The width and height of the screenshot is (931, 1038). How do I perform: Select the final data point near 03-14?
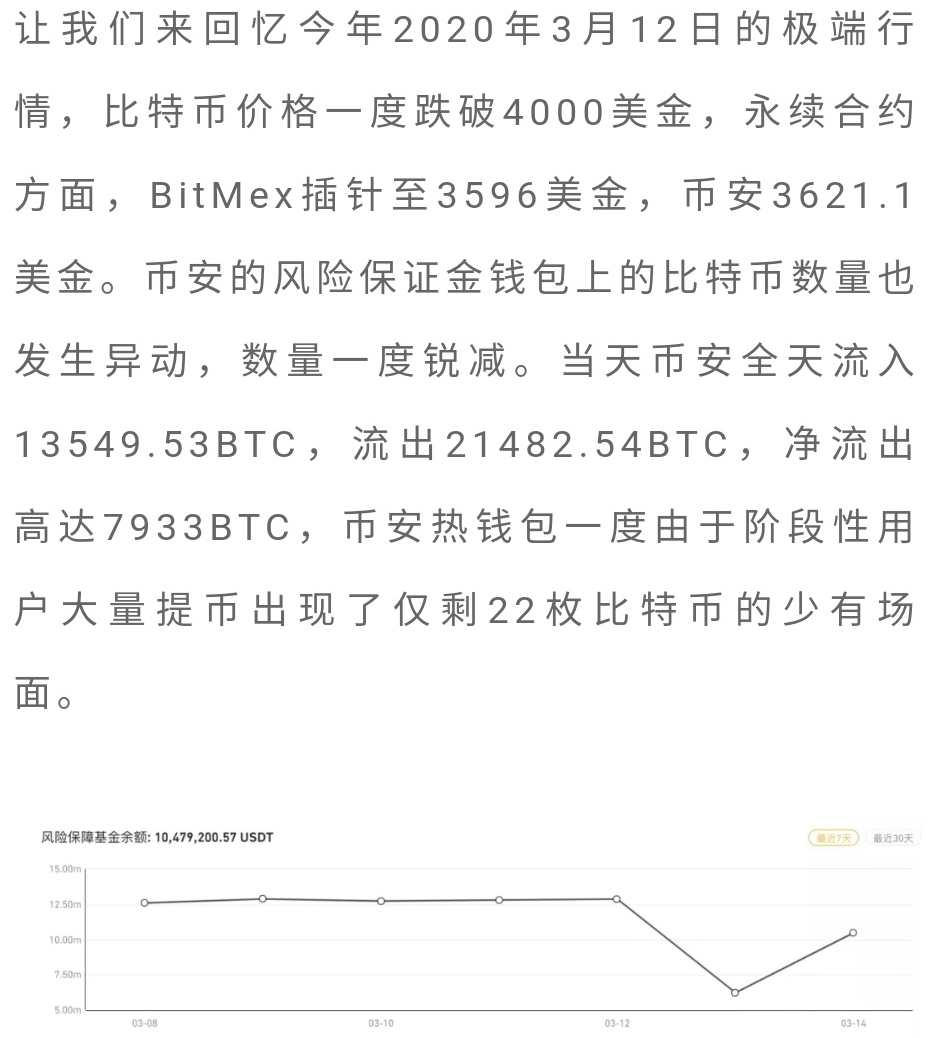(851, 932)
